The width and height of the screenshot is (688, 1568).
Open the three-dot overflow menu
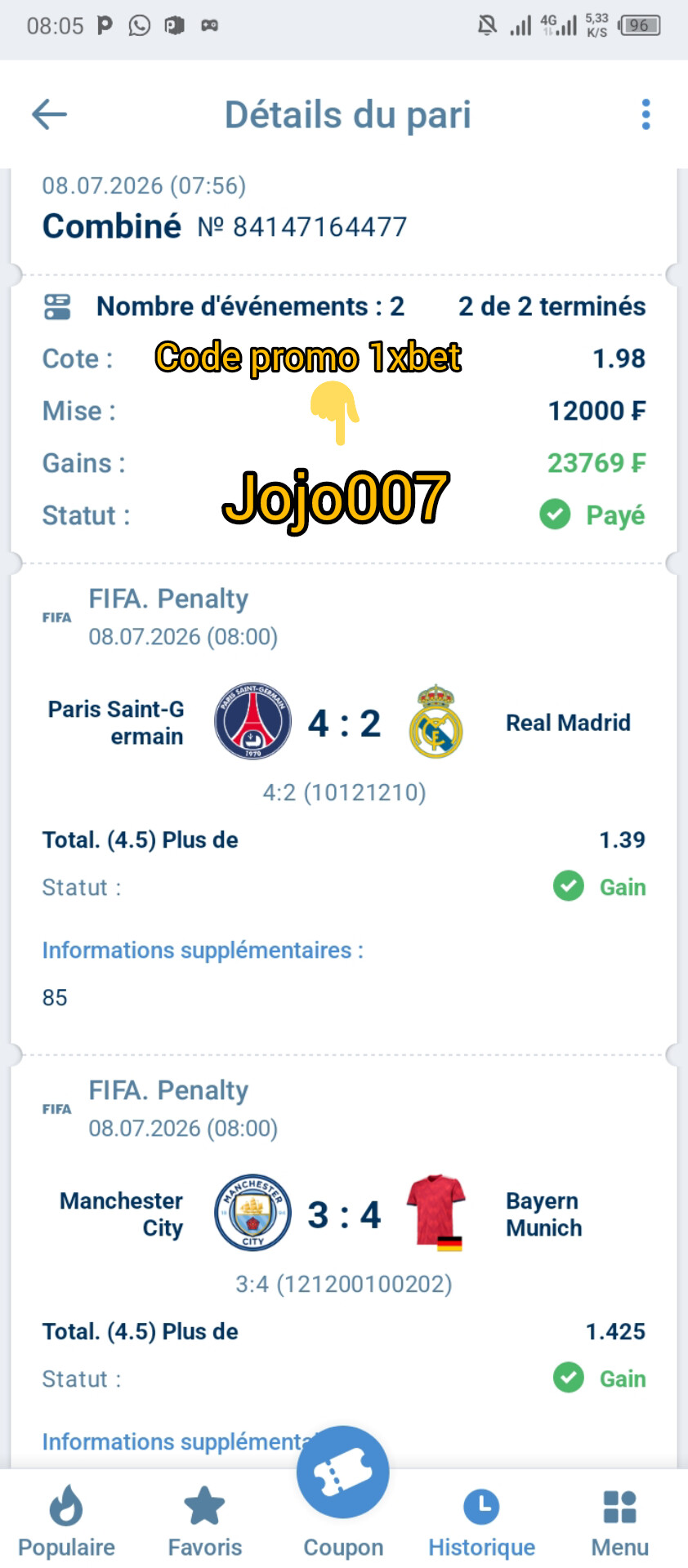646,114
